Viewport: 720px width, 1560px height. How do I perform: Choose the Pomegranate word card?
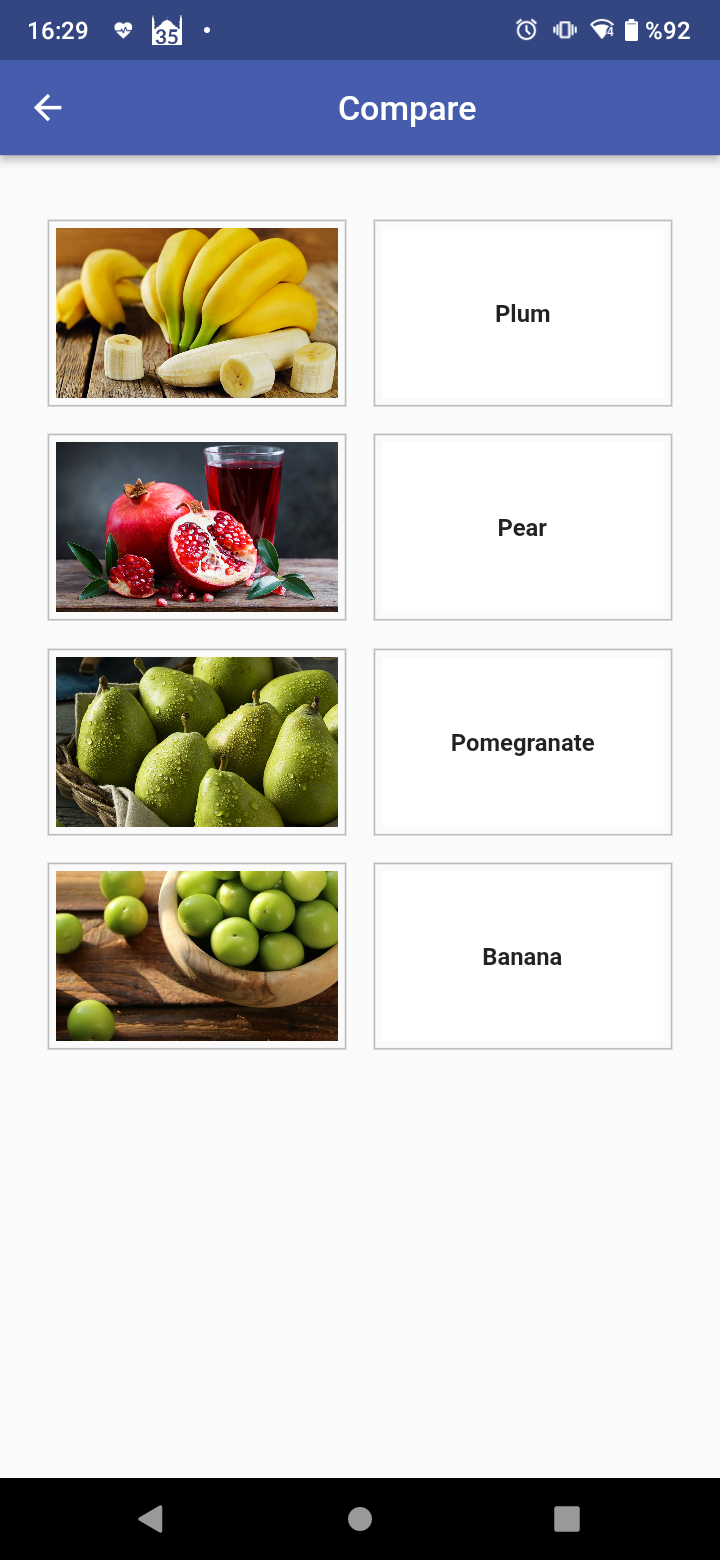(x=522, y=742)
